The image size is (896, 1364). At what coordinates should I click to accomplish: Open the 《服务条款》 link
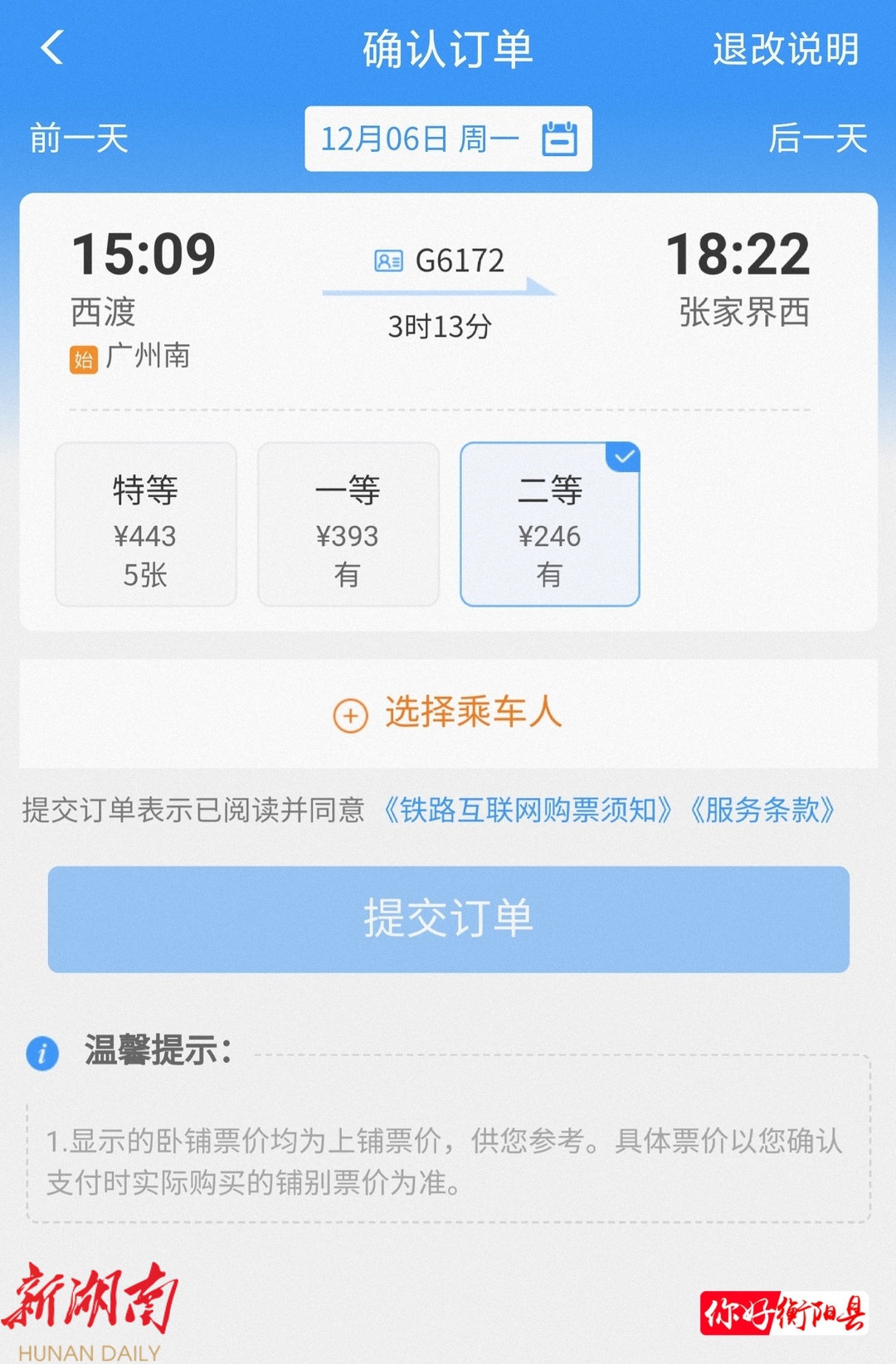coord(762,810)
